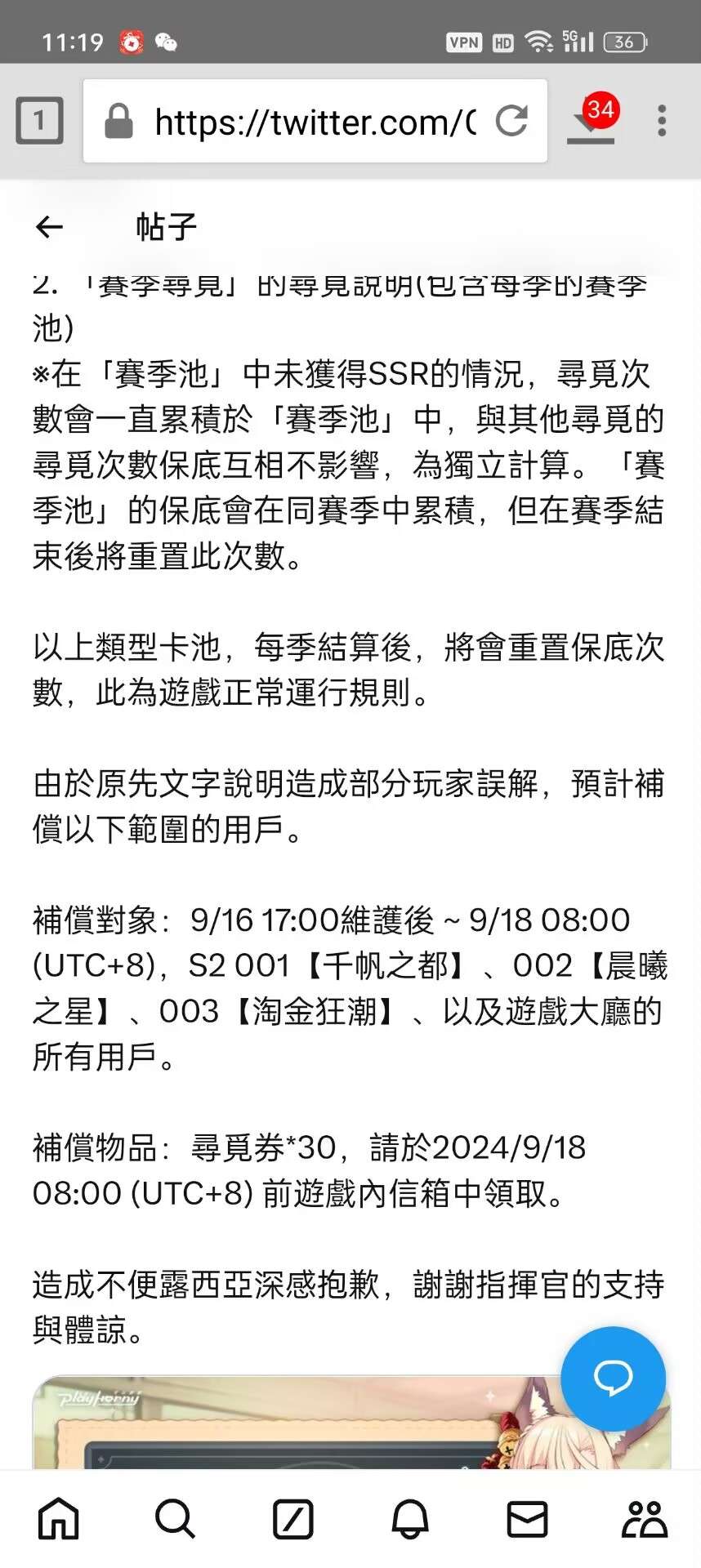Screen dimensions: 701x1568
Task: Open direct messages envelope tab
Action: [527, 1519]
